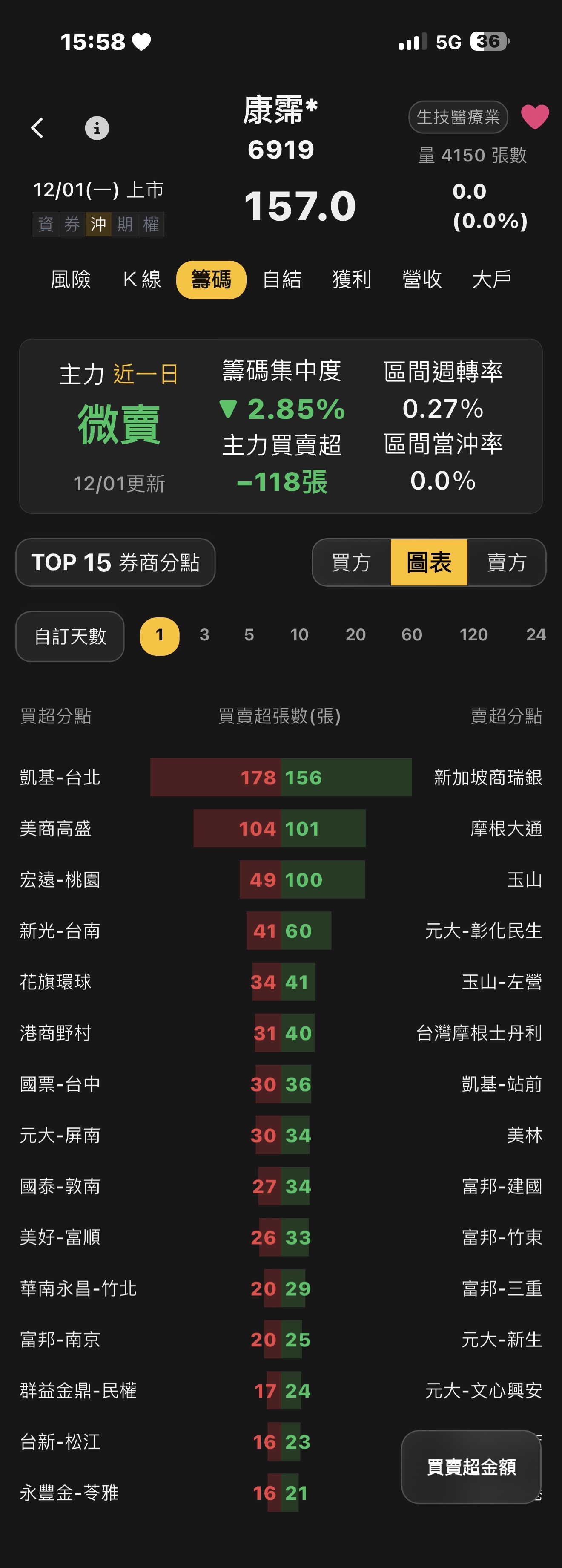Switch to the K線 tab
Screen dimensions: 562x1568
142,280
